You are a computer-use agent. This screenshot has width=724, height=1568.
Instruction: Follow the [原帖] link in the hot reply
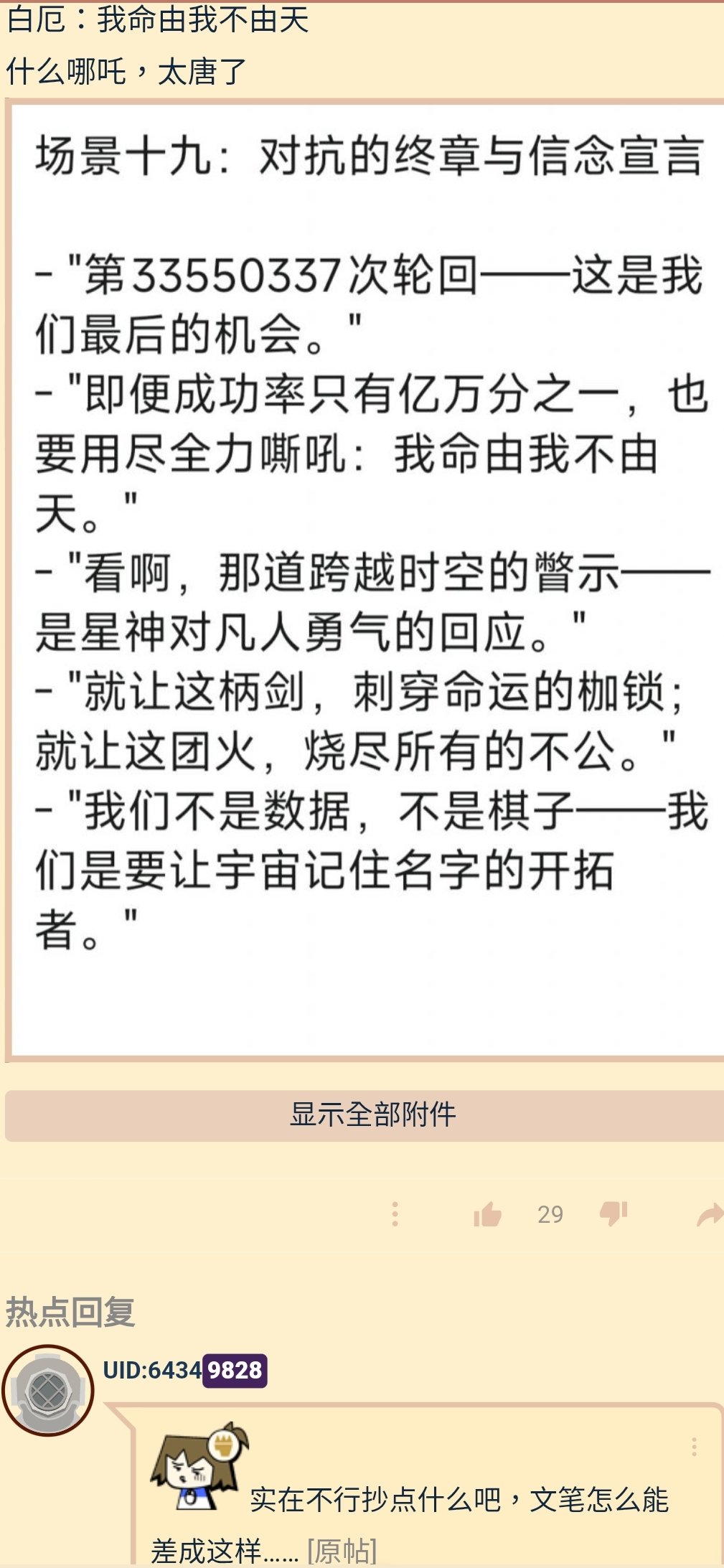[342, 1550]
